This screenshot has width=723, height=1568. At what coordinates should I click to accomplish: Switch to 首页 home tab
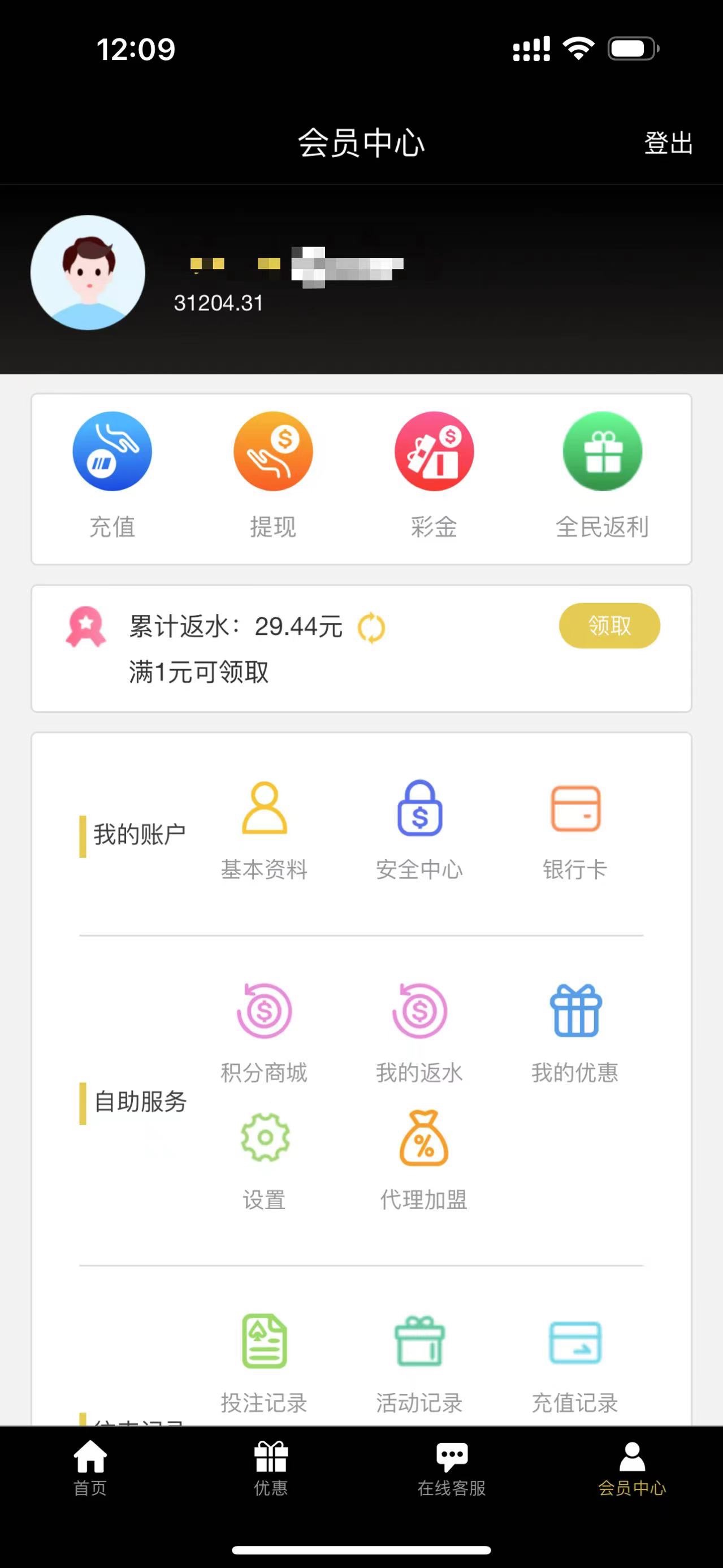pyautogui.click(x=90, y=1468)
